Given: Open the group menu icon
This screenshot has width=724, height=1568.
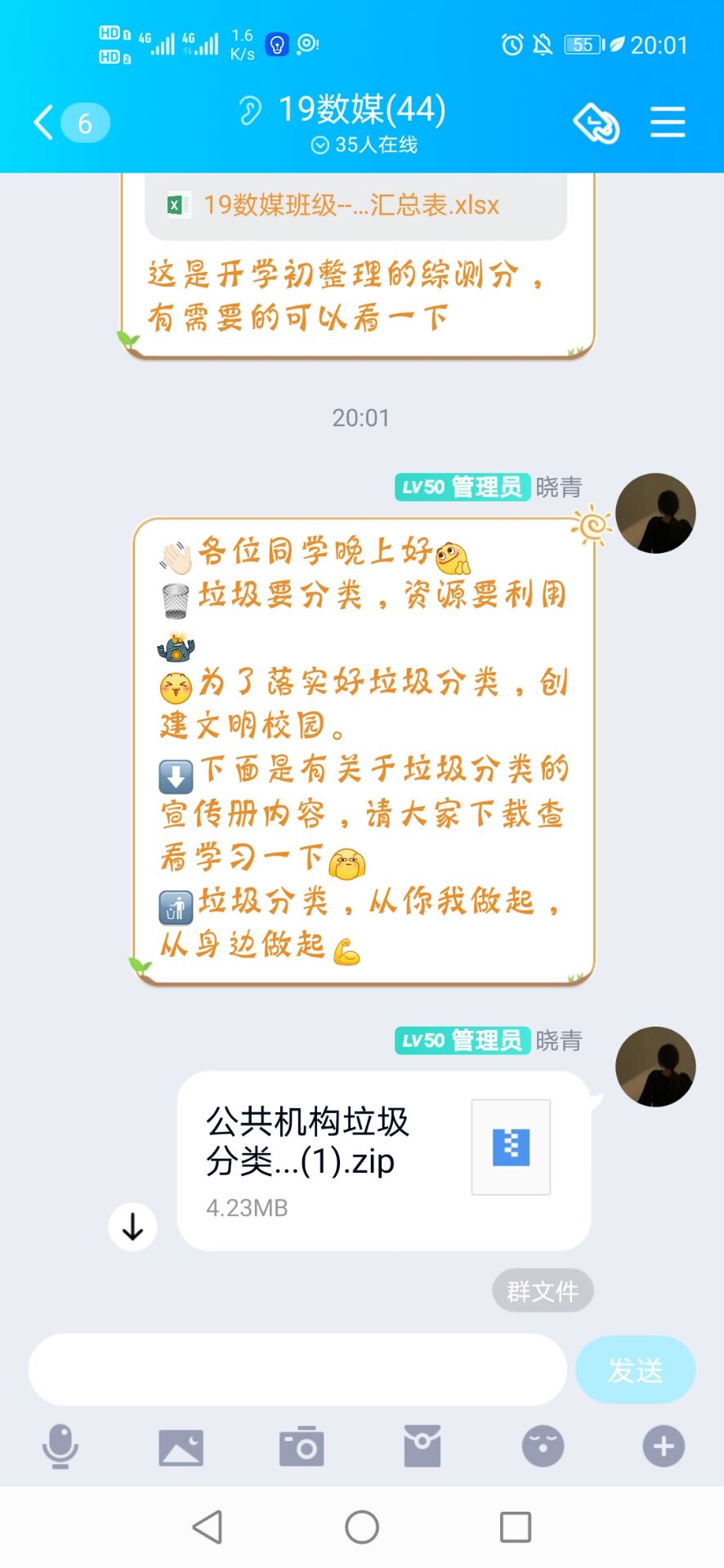Looking at the screenshot, I should 667,122.
